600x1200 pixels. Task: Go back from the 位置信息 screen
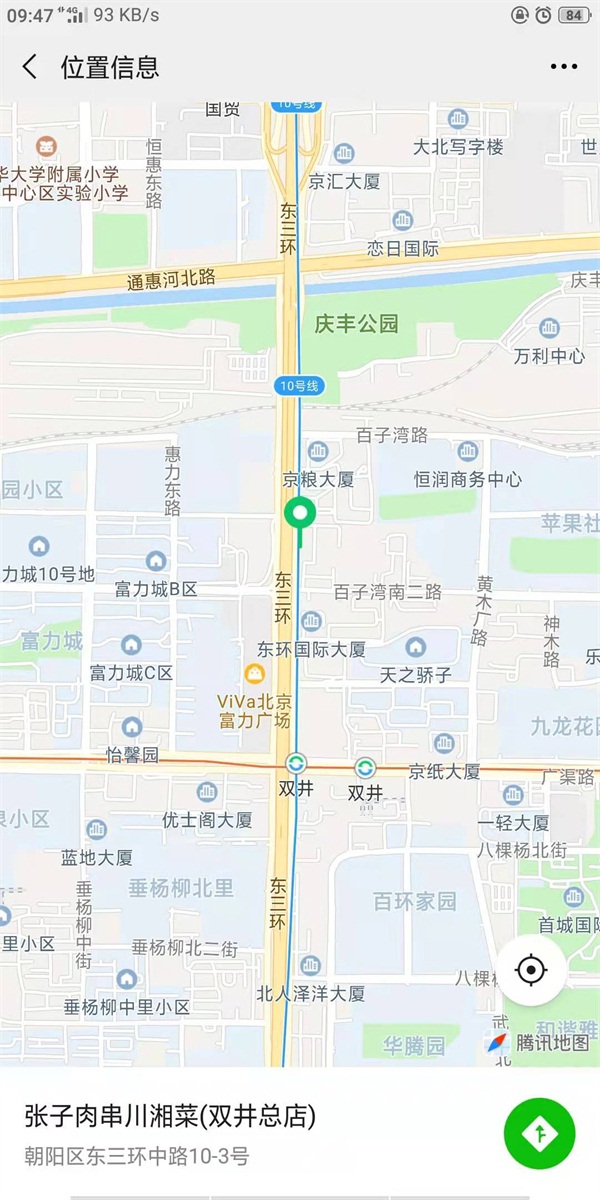coord(30,67)
